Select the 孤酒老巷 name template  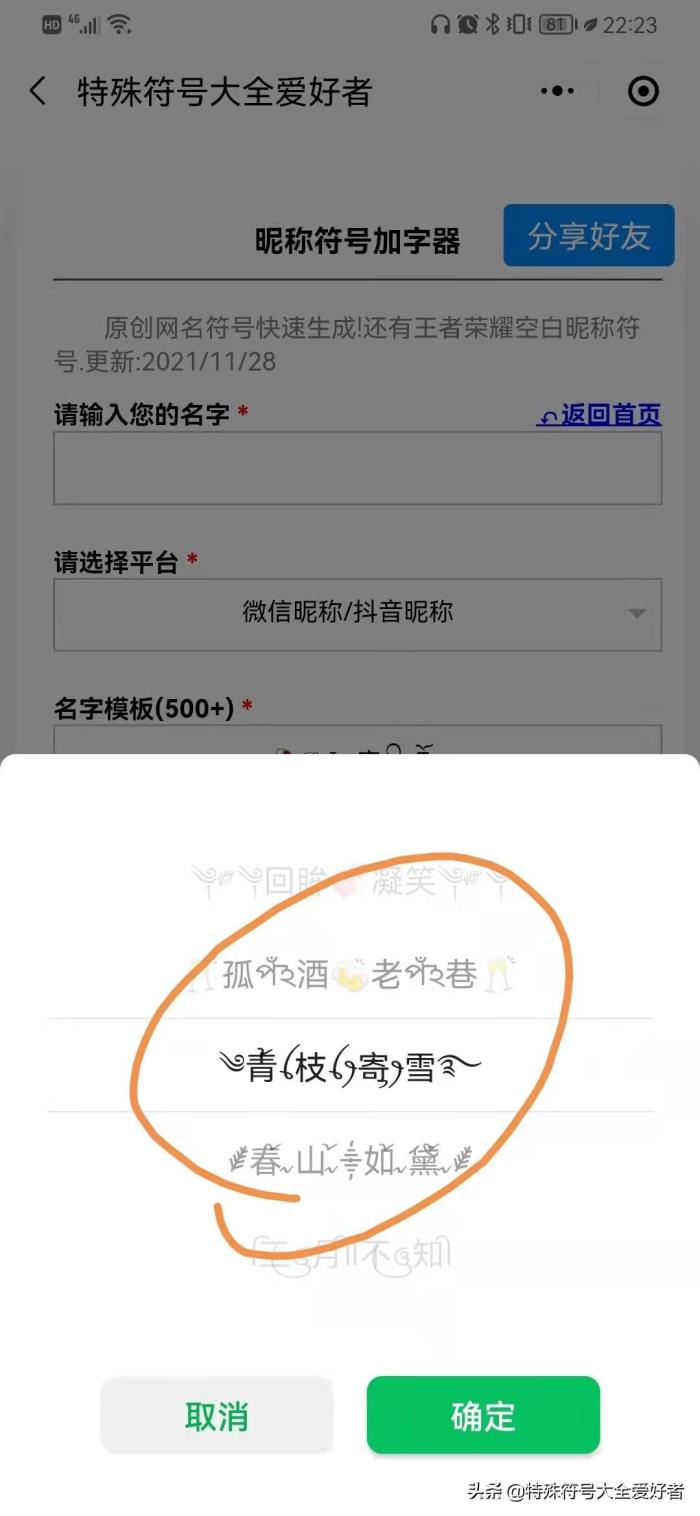(350, 973)
